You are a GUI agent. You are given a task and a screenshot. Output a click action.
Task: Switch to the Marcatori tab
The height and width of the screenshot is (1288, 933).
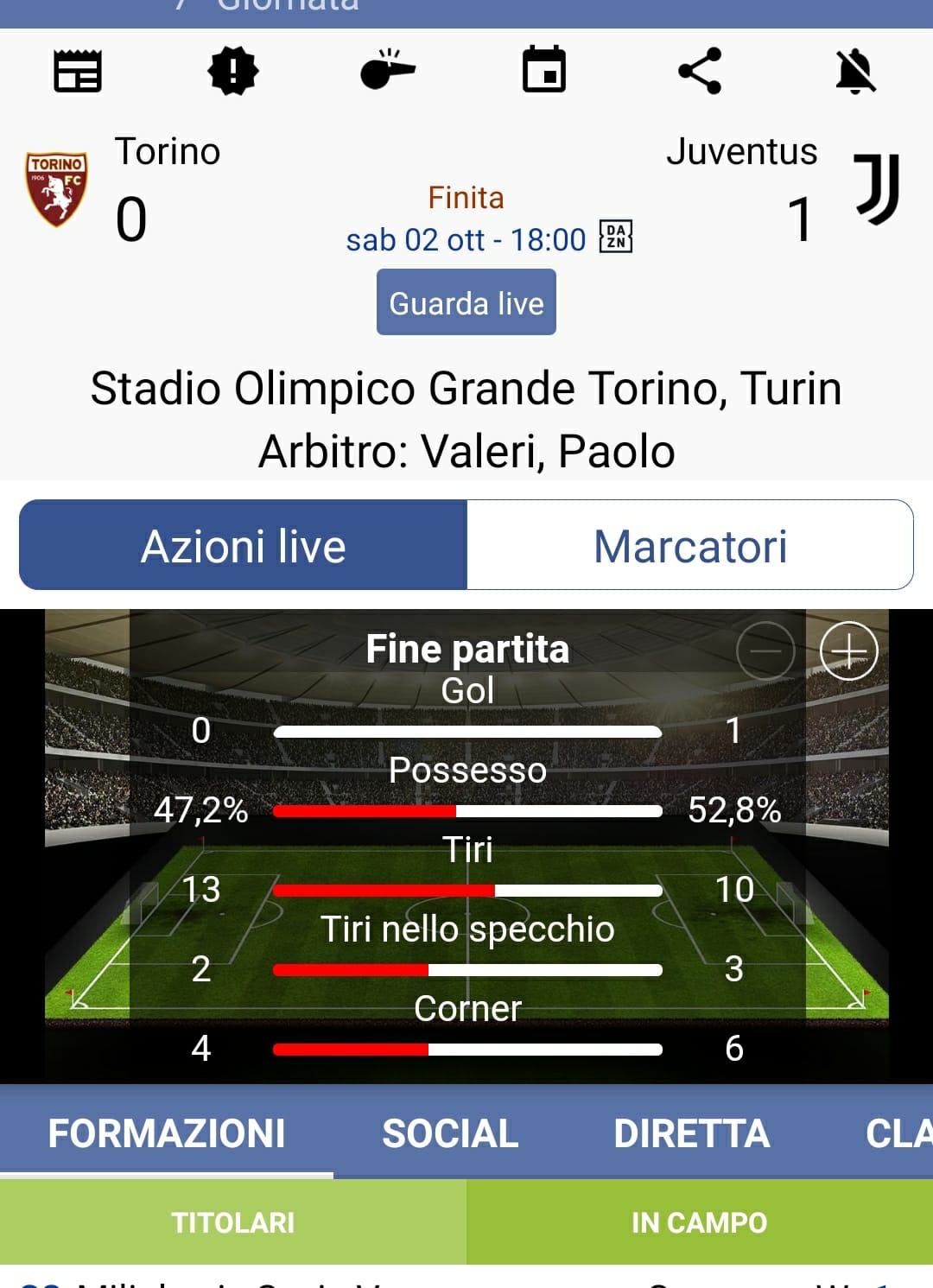(x=690, y=545)
